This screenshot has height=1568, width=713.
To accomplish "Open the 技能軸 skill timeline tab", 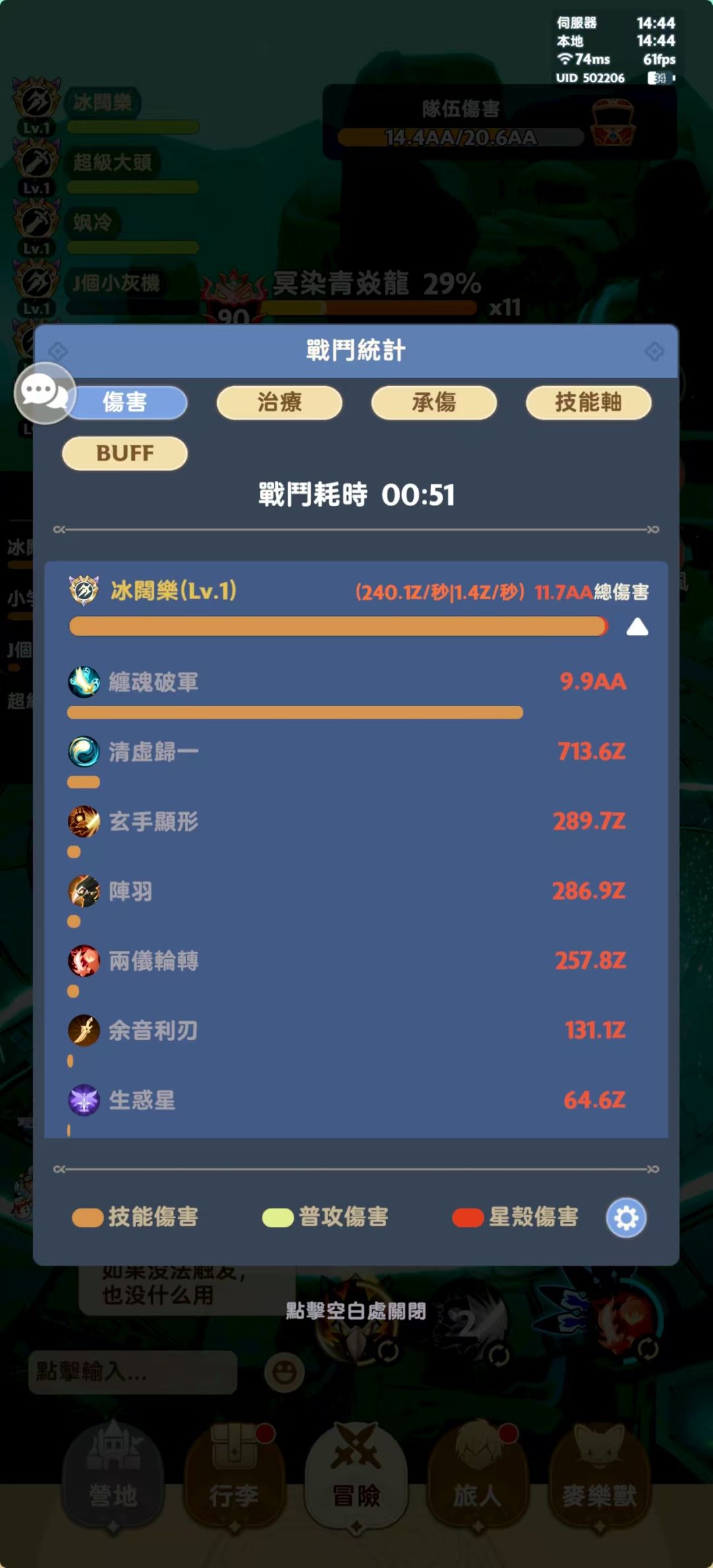I will click(588, 403).
